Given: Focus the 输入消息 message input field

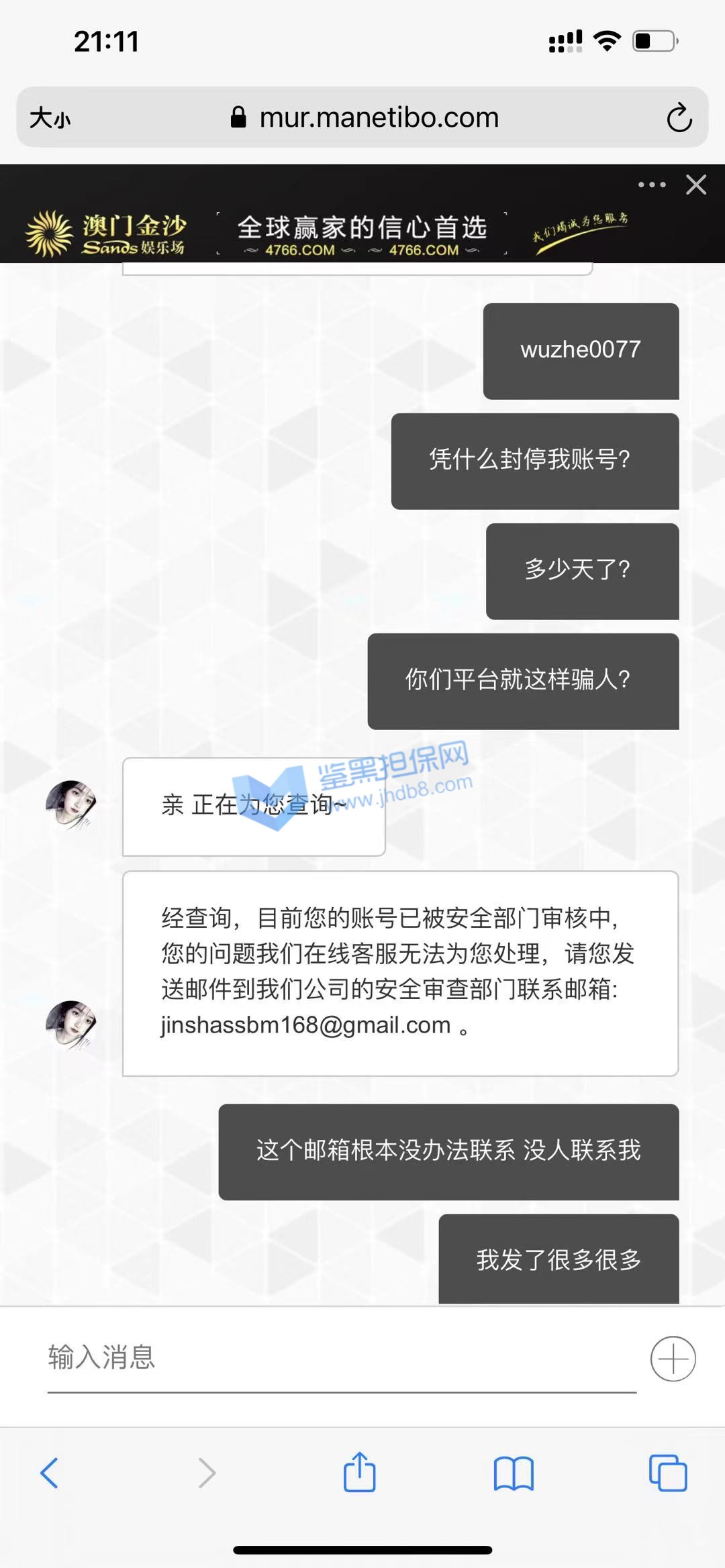Looking at the screenshot, I should click(x=341, y=1357).
